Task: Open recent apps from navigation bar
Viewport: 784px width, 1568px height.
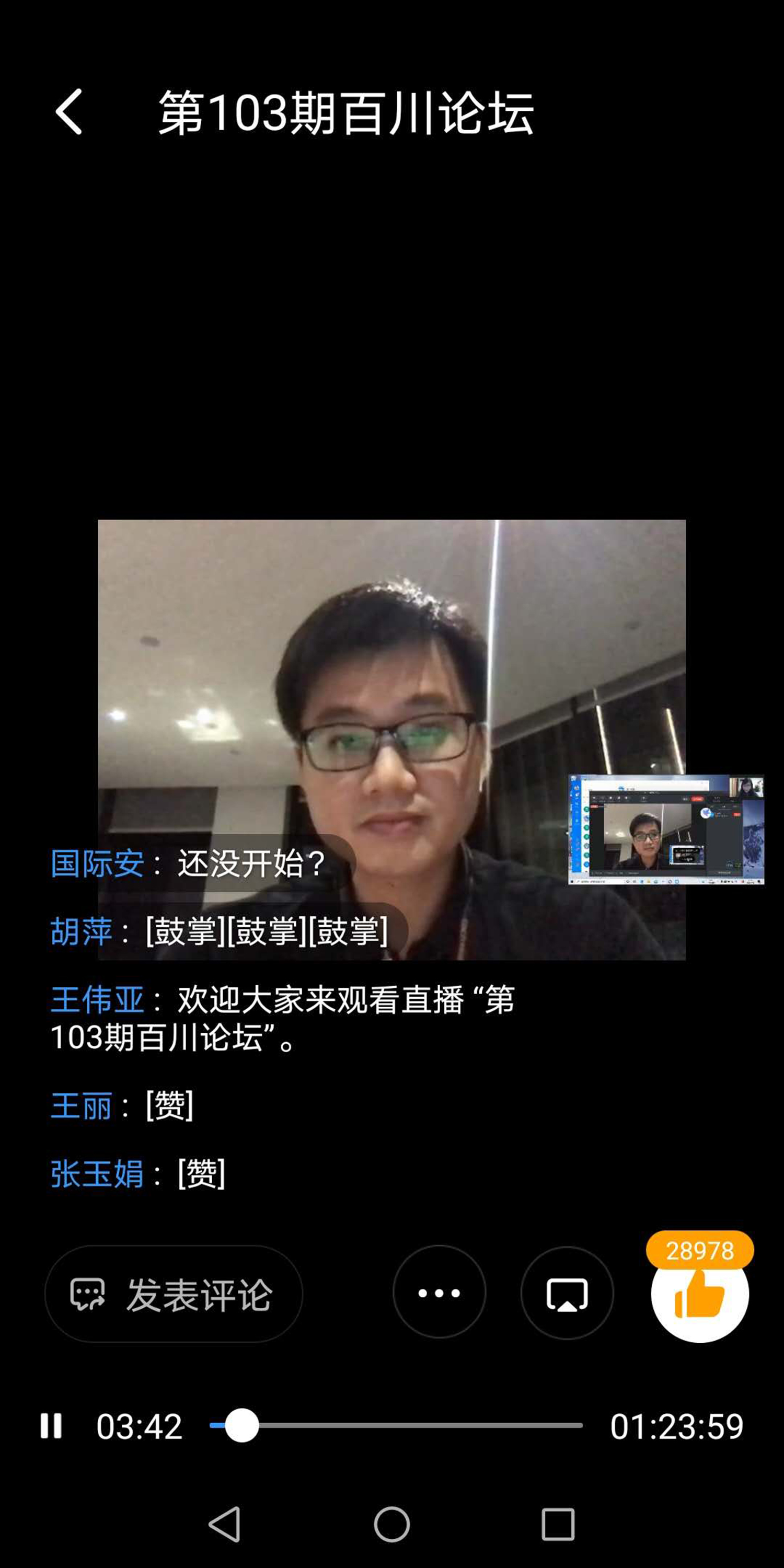Action: pyautogui.click(x=558, y=1524)
